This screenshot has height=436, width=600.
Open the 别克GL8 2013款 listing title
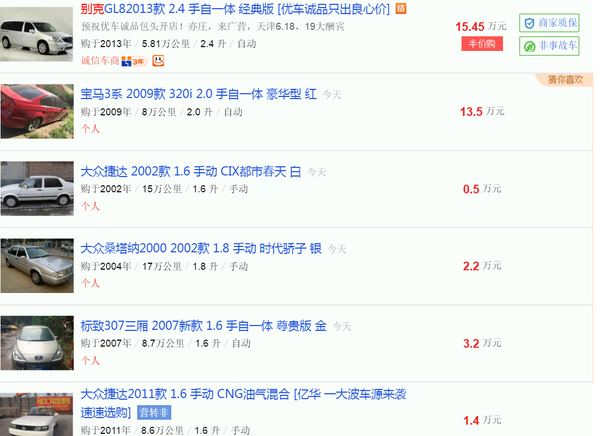(x=235, y=9)
